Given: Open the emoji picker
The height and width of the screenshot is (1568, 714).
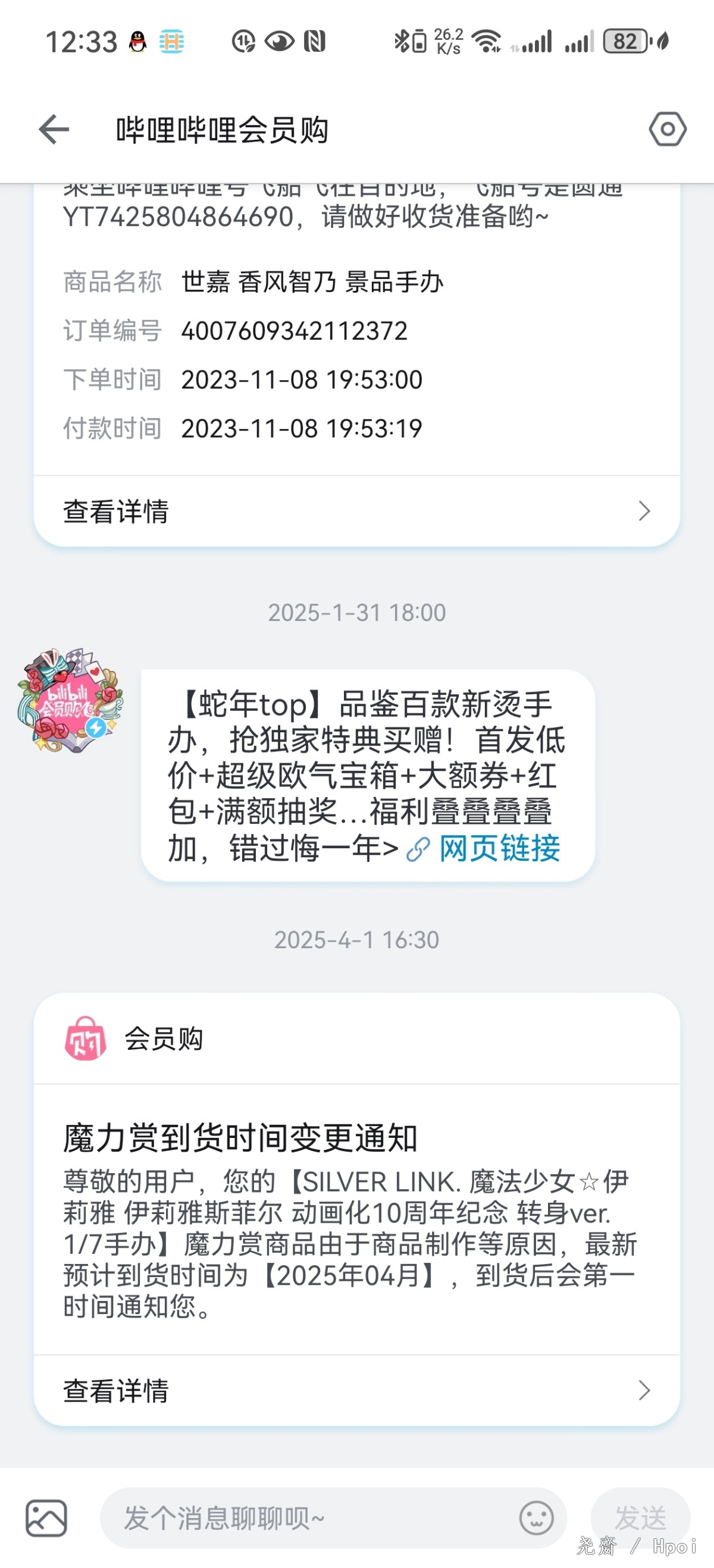Looking at the screenshot, I should click(536, 1518).
